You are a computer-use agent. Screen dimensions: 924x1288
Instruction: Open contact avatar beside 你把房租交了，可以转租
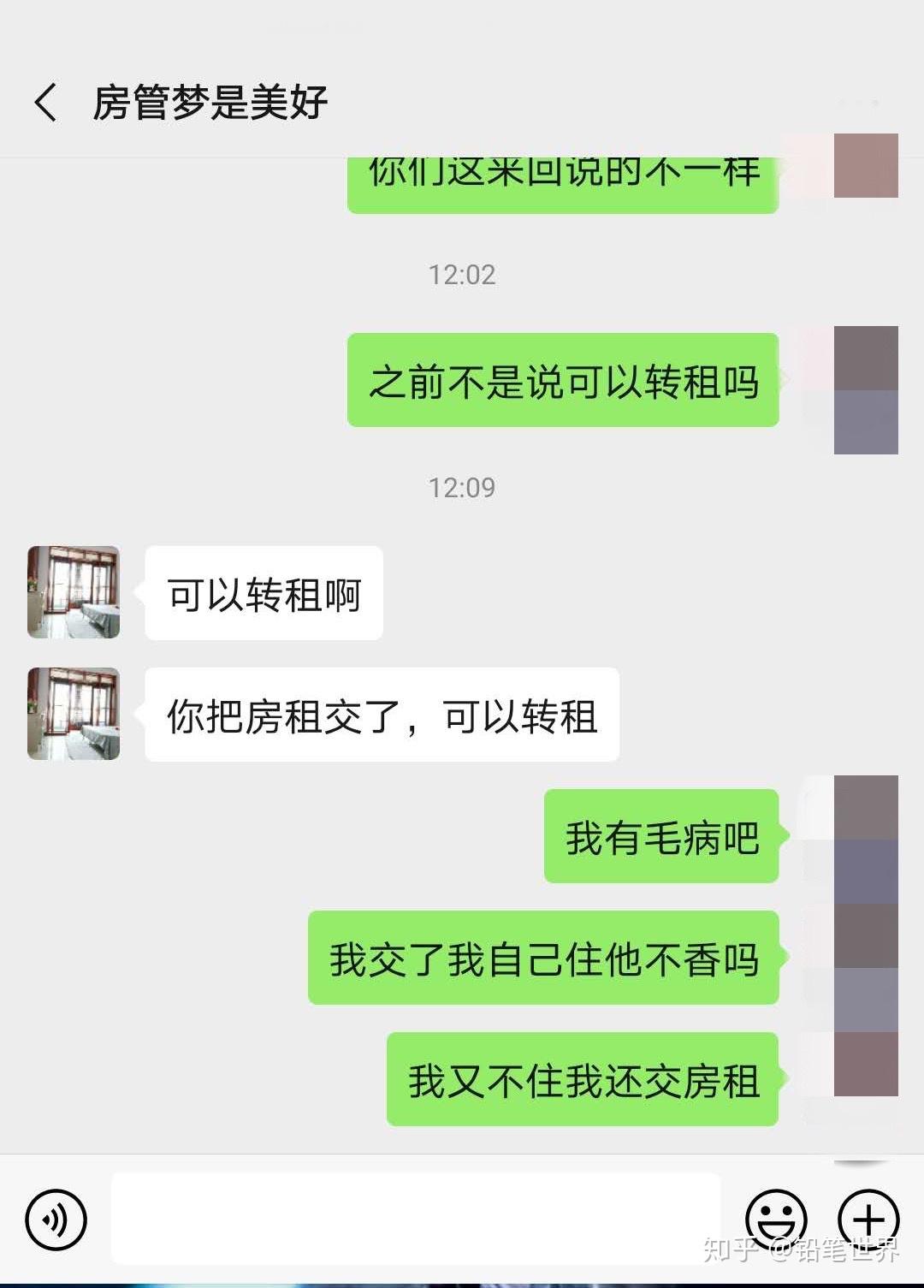[x=74, y=714]
